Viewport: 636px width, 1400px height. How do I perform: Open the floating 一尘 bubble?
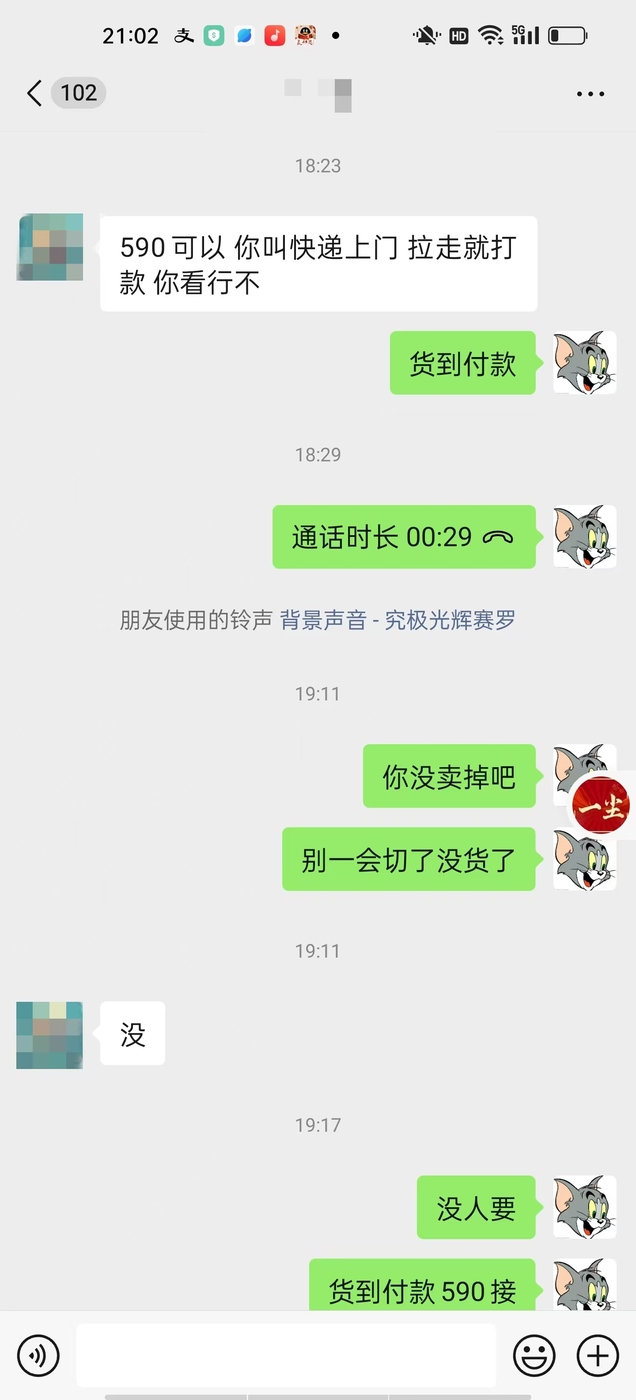point(601,806)
